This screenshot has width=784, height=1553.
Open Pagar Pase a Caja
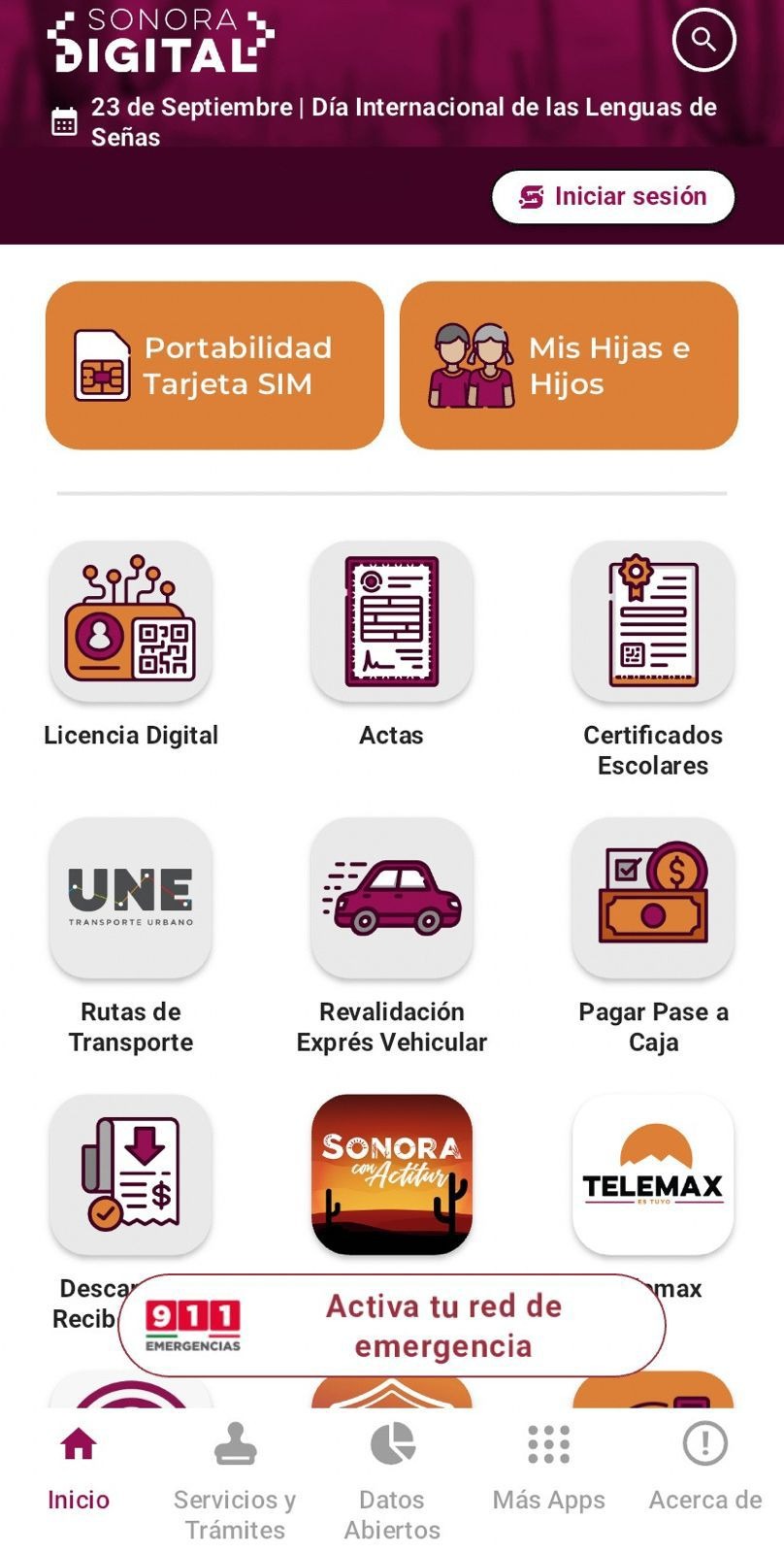point(653,898)
